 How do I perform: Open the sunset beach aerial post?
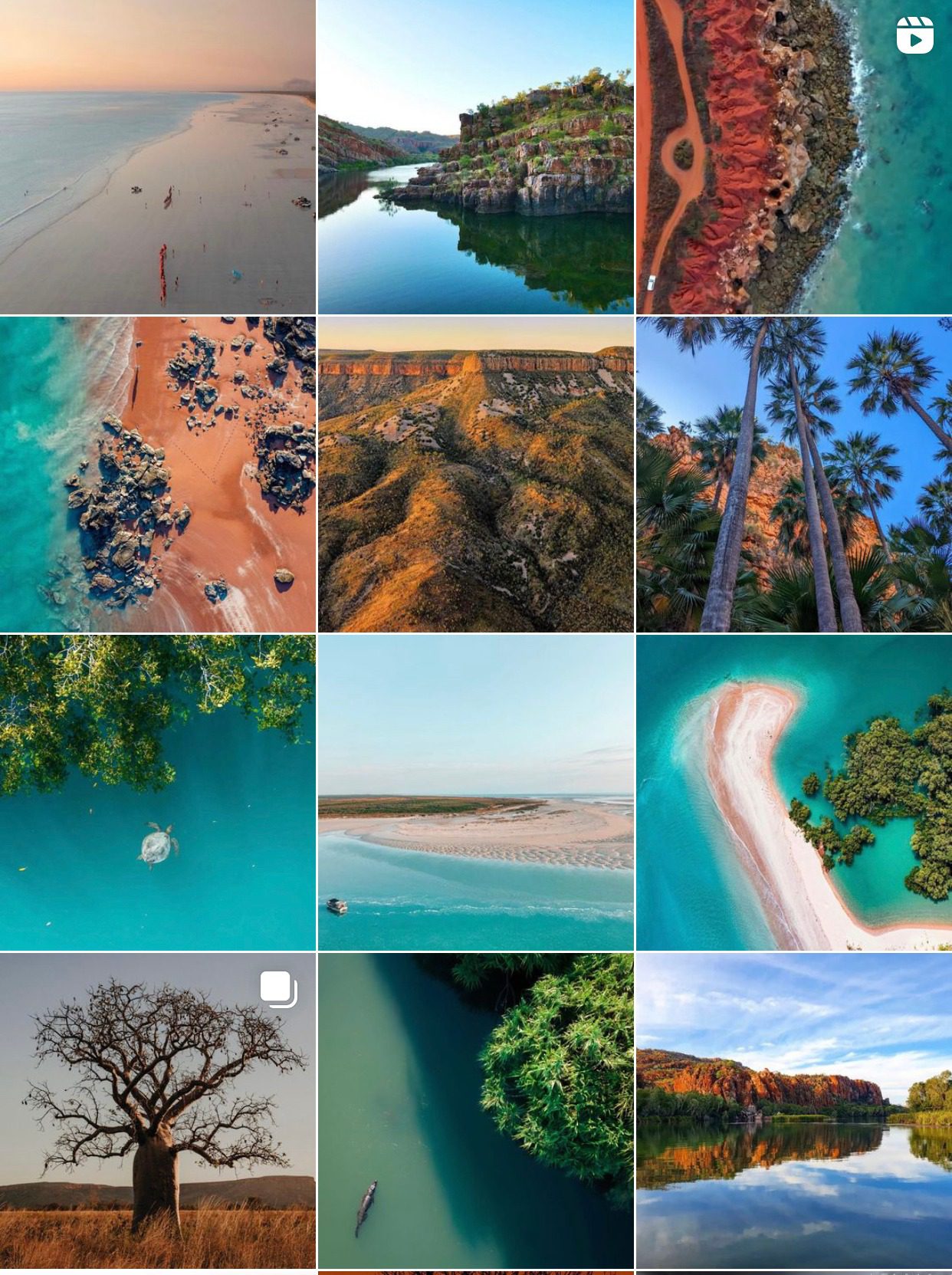pos(157,157)
